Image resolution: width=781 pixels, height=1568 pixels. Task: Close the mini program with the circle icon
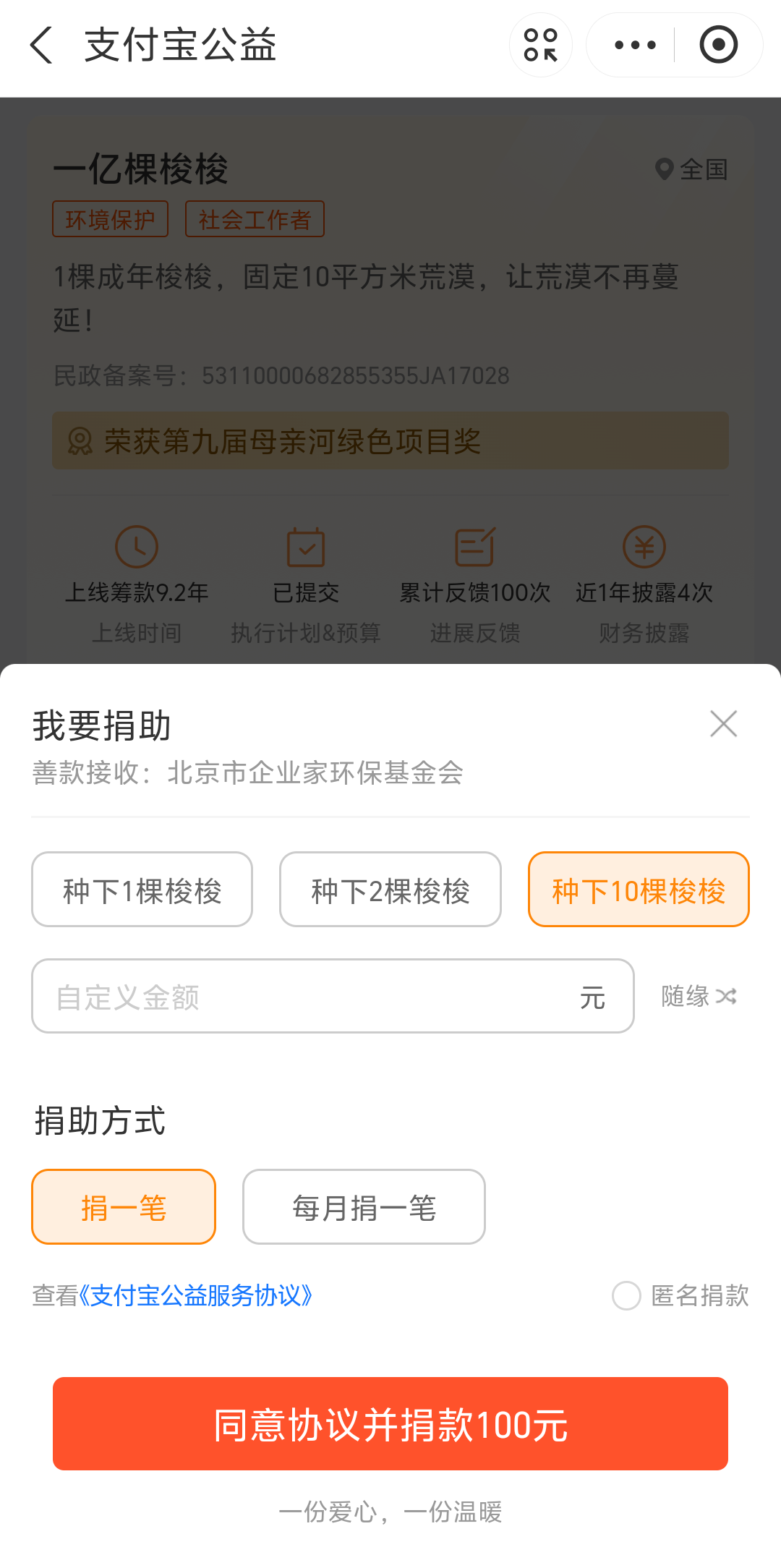coord(719,45)
